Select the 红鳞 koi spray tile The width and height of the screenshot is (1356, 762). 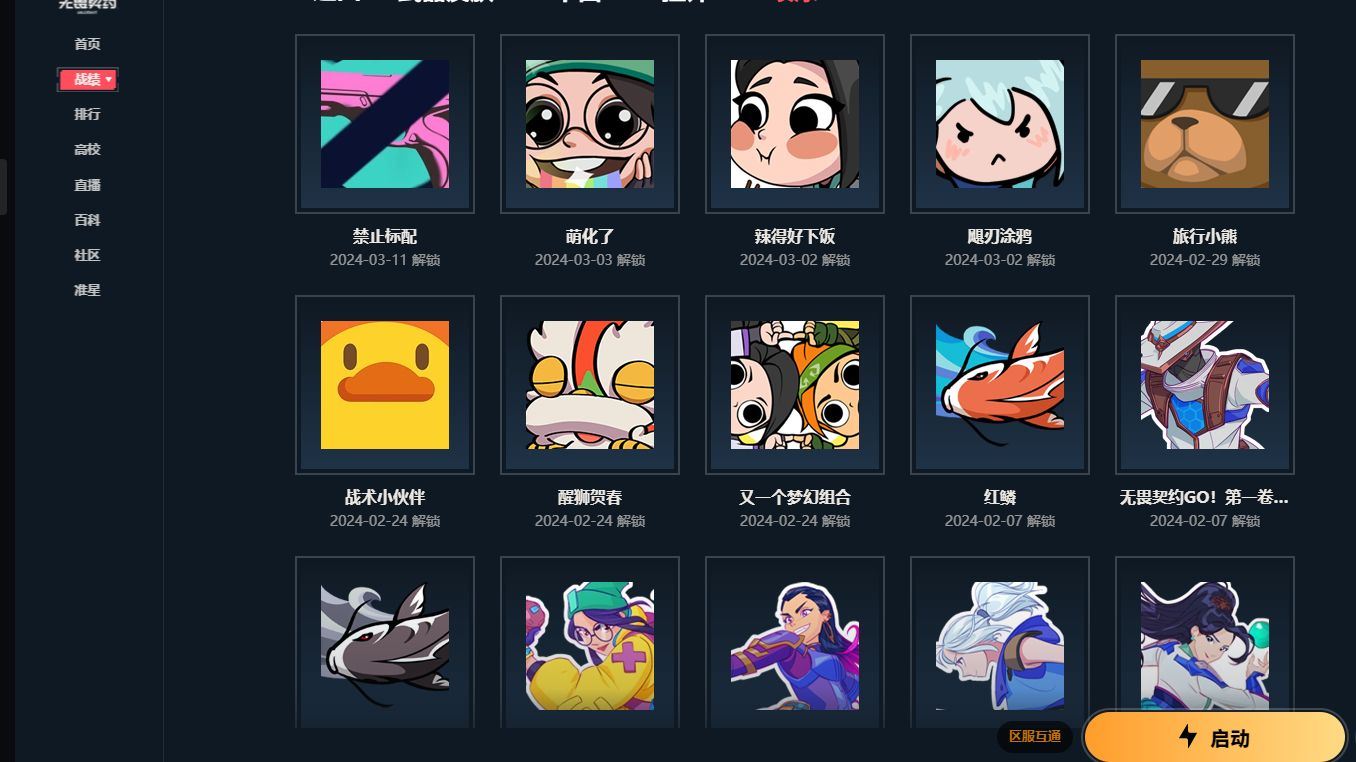(1000, 385)
